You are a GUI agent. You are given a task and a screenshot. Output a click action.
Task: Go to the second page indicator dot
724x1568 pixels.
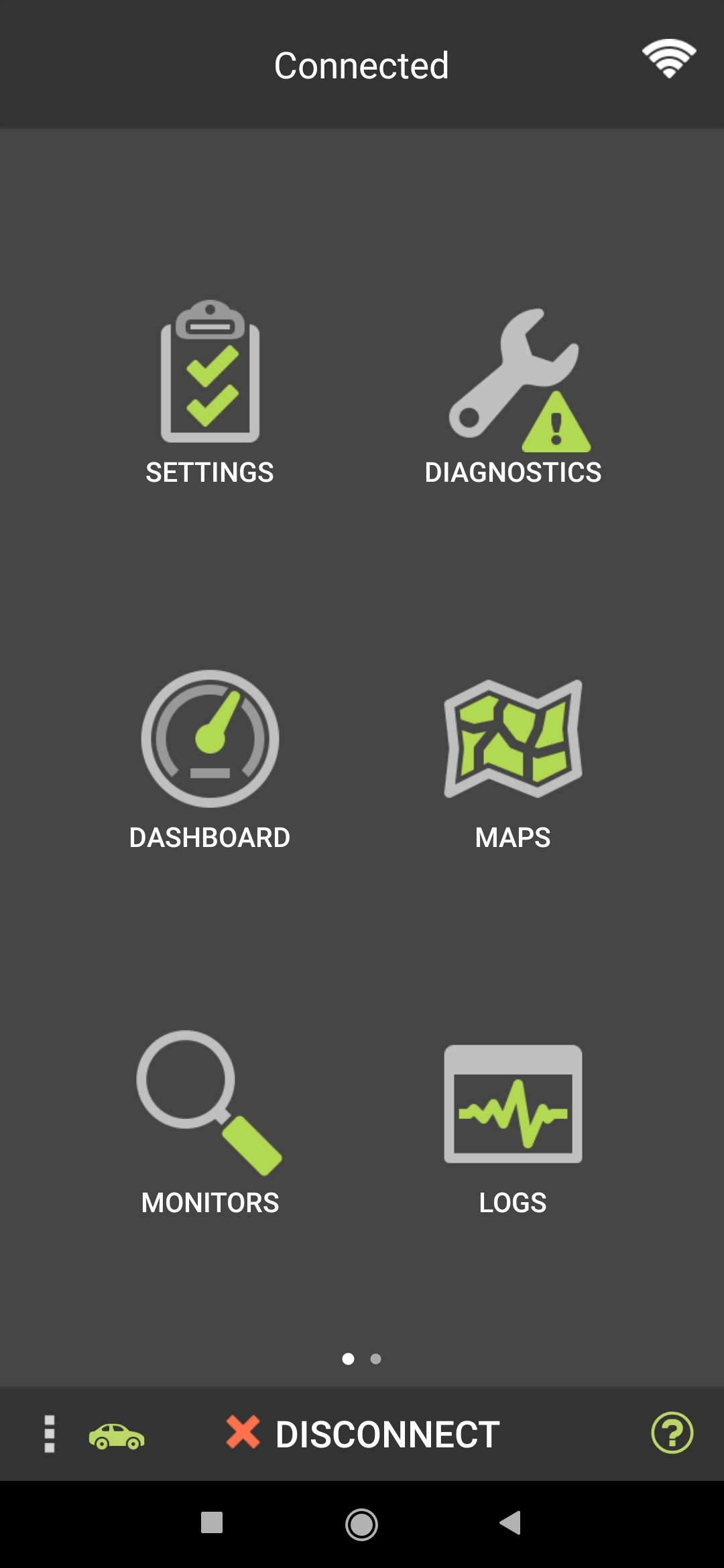pyautogui.click(x=375, y=1359)
